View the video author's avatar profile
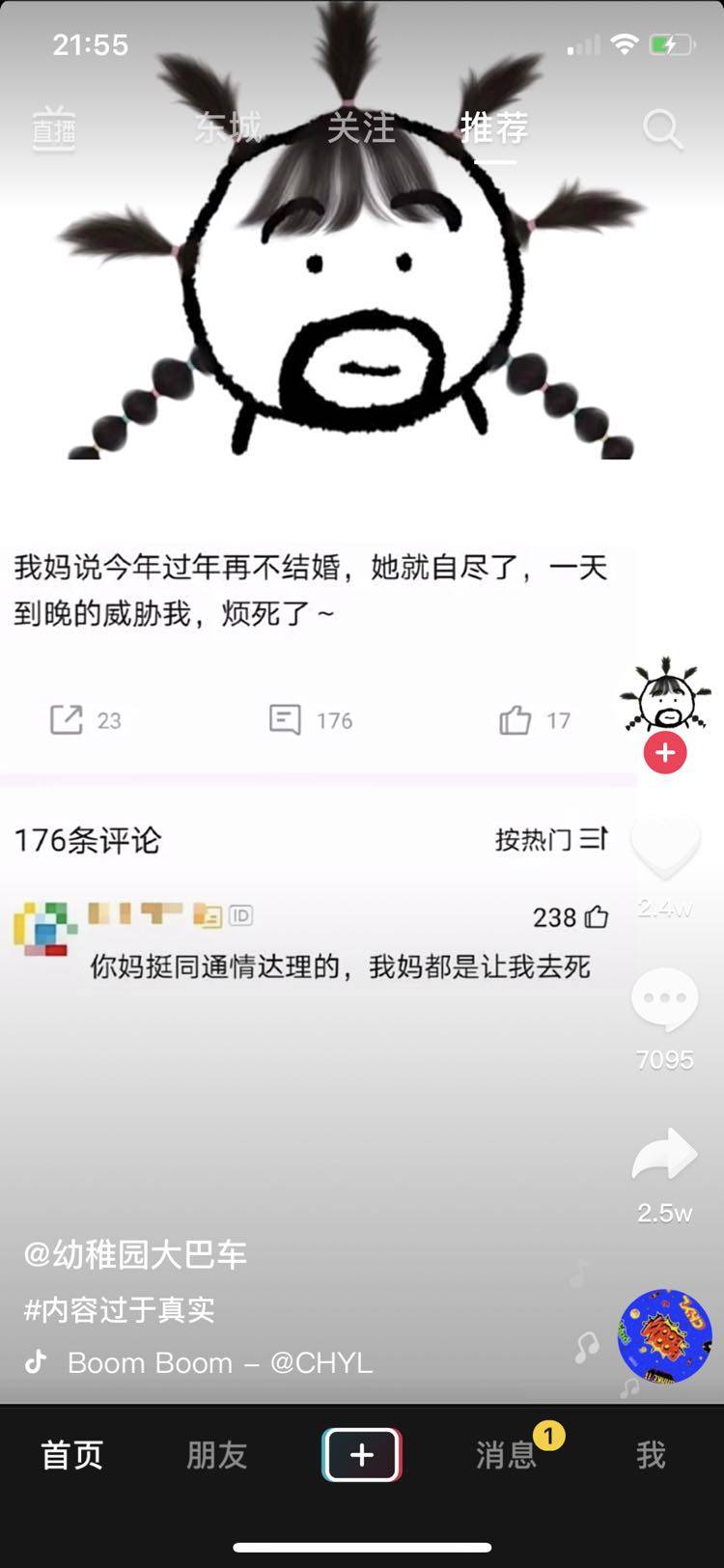Viewport: 724px width, 1568px height. [x=665, y=695]
